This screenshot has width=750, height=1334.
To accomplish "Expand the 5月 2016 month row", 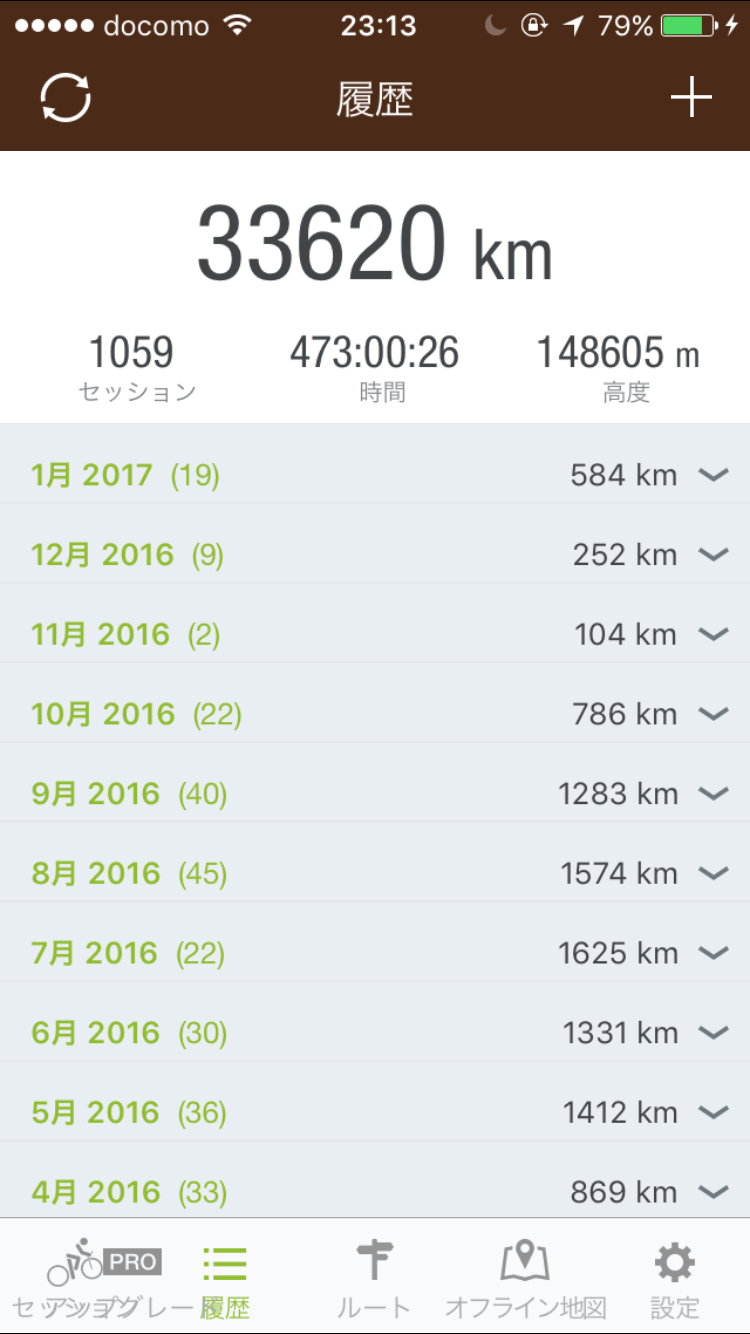I will [x=375, y=1113].
